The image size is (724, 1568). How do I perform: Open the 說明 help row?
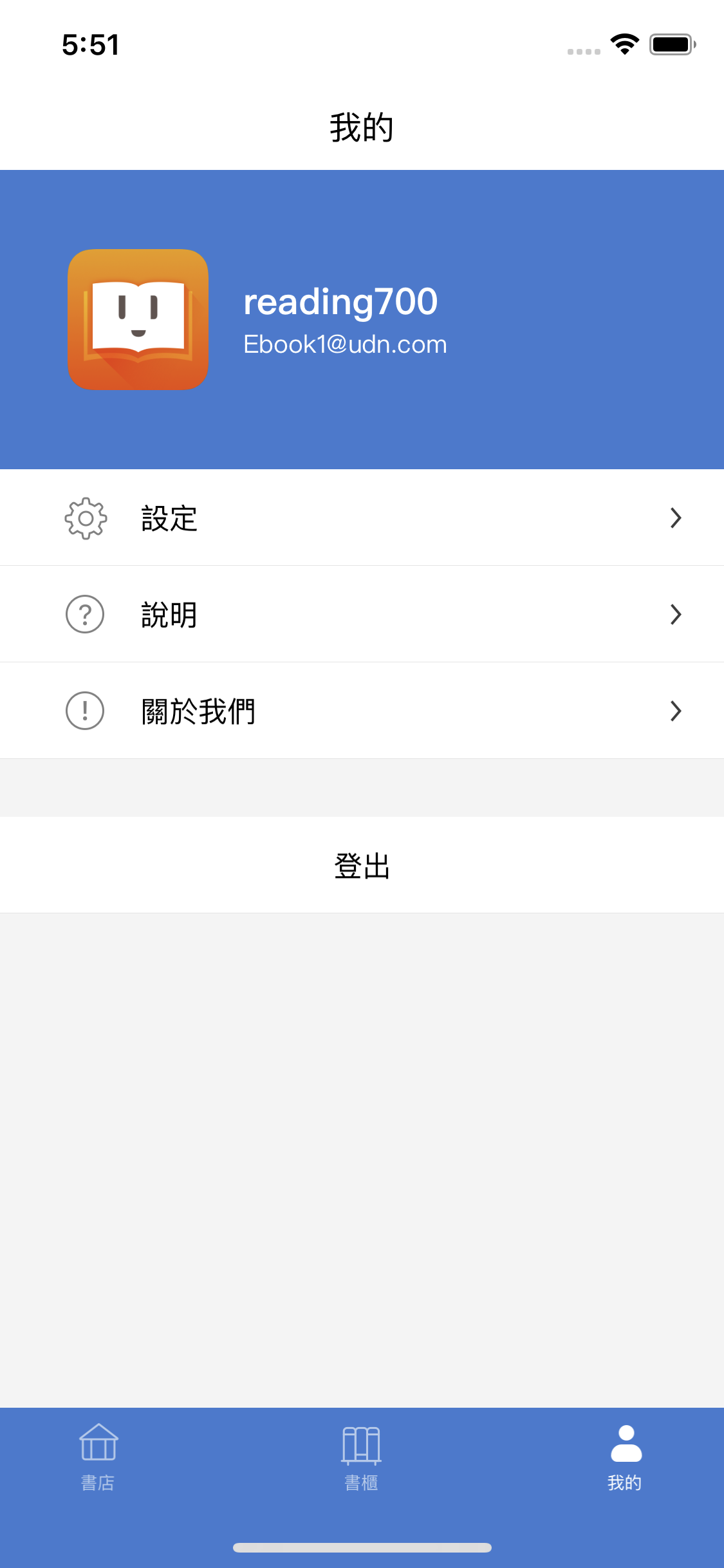[362, 614]
